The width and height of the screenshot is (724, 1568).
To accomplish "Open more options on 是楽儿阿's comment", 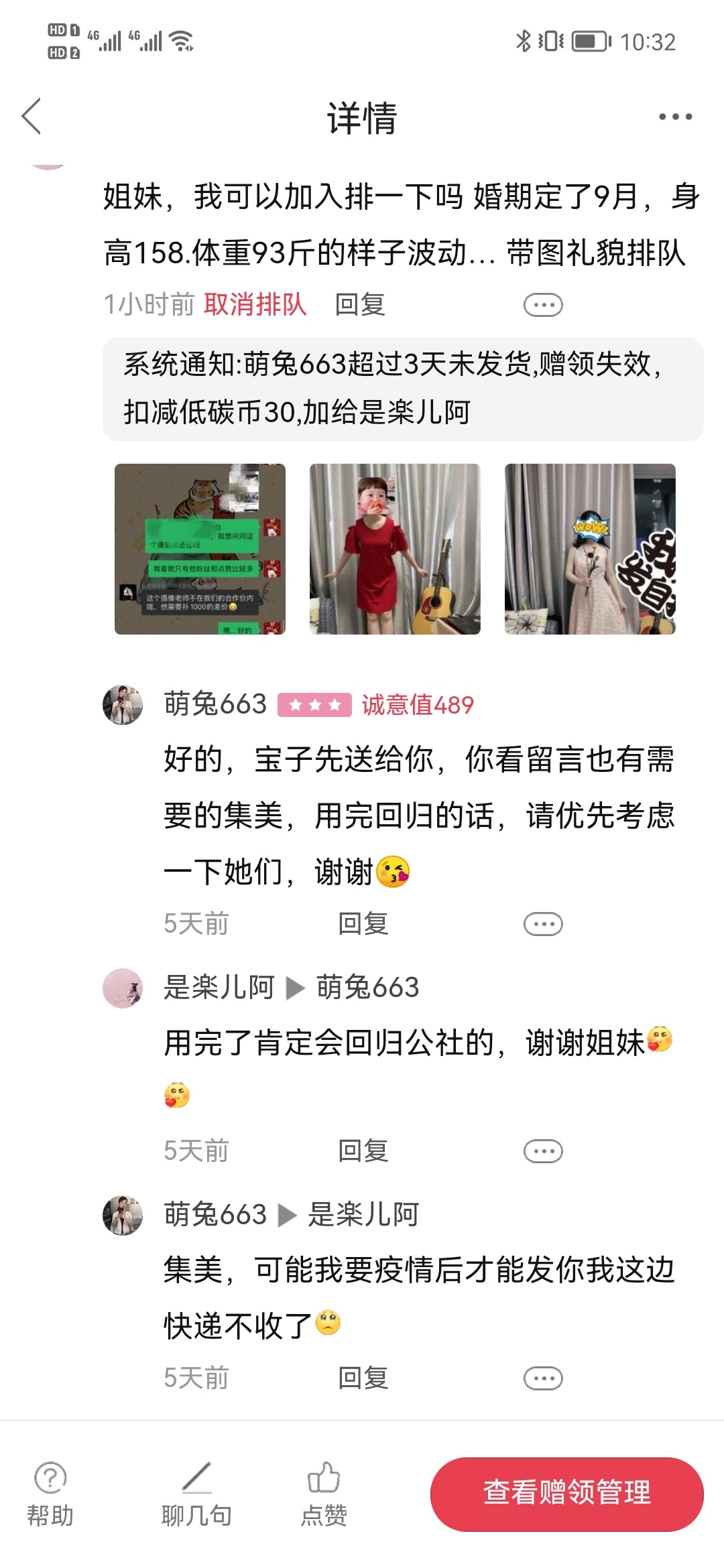I will point(543,1151).
